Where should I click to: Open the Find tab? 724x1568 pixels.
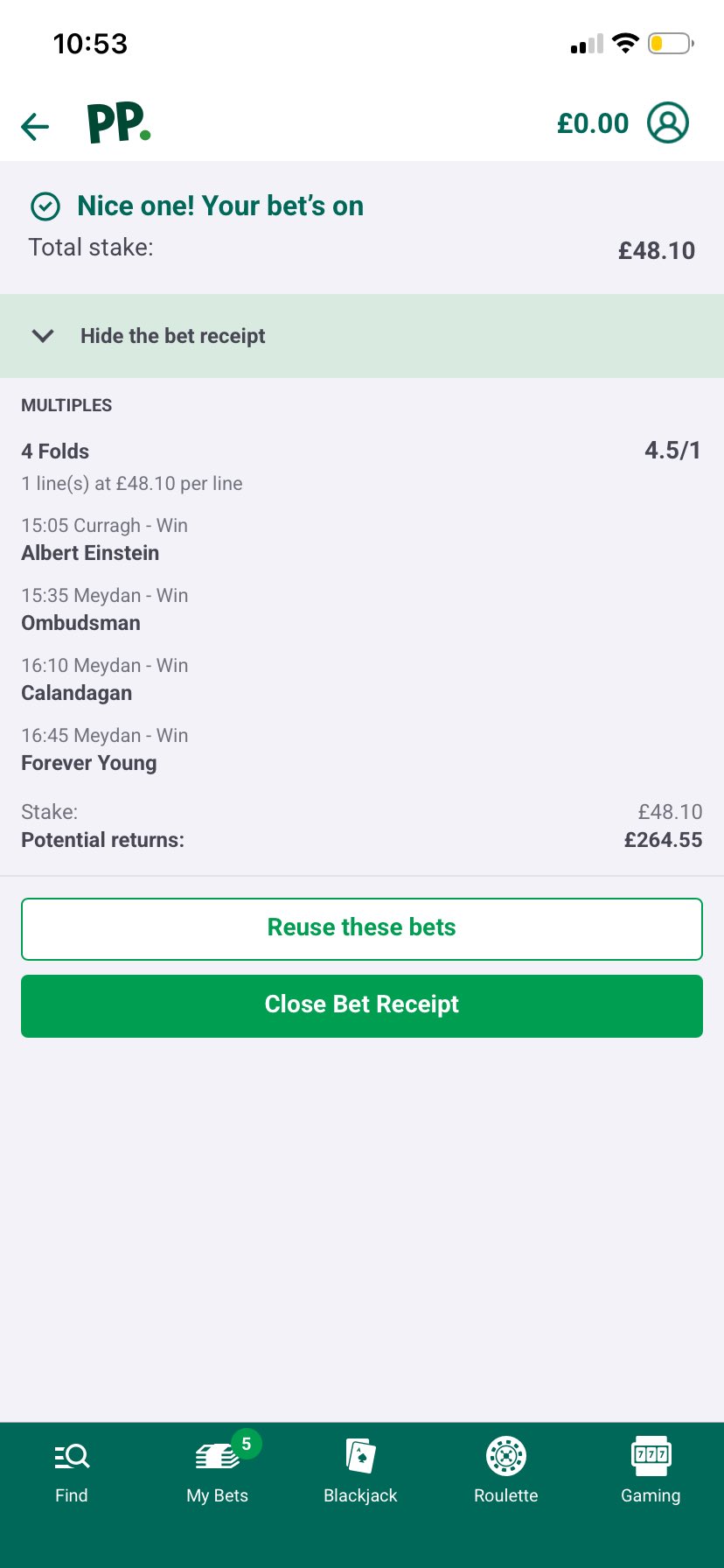pyautogui.click(x=72, y=1472)
